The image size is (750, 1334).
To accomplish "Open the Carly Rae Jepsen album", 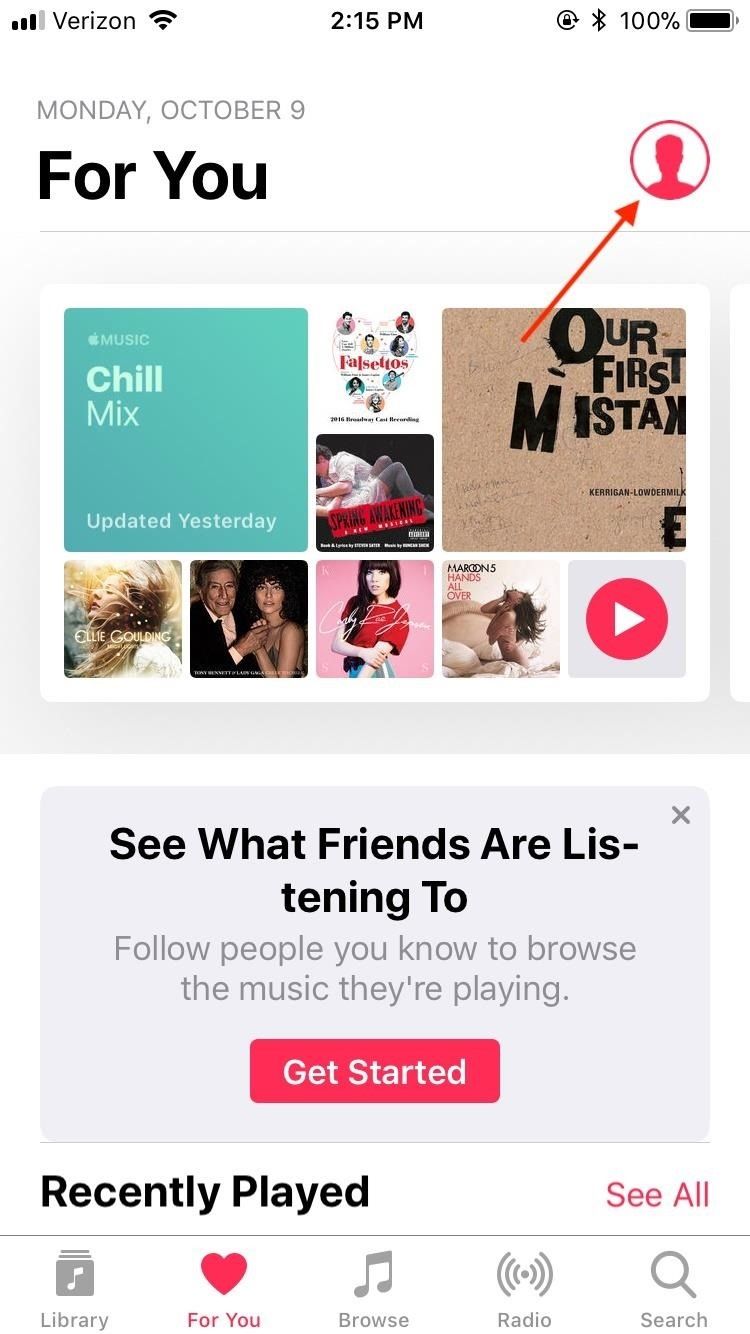I will pos(374,618).
